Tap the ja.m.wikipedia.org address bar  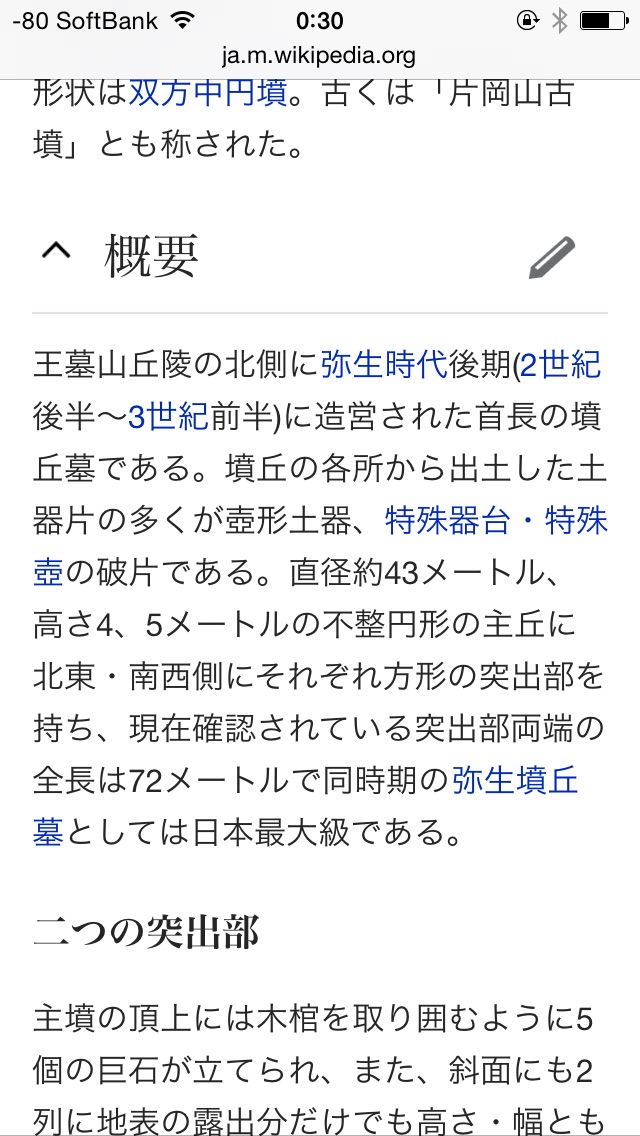coord(320,56)
